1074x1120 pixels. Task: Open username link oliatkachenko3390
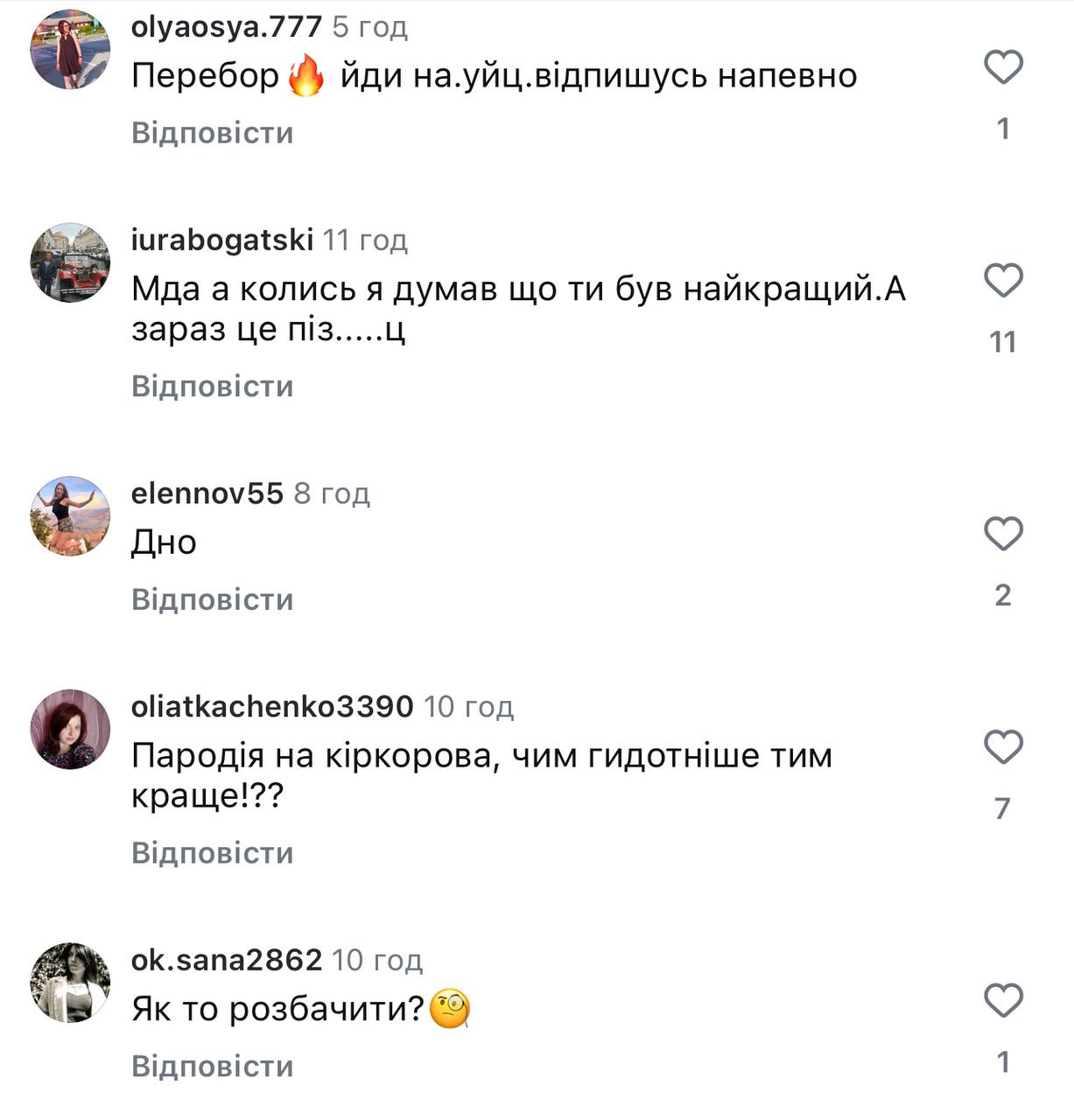coord(272,707)
